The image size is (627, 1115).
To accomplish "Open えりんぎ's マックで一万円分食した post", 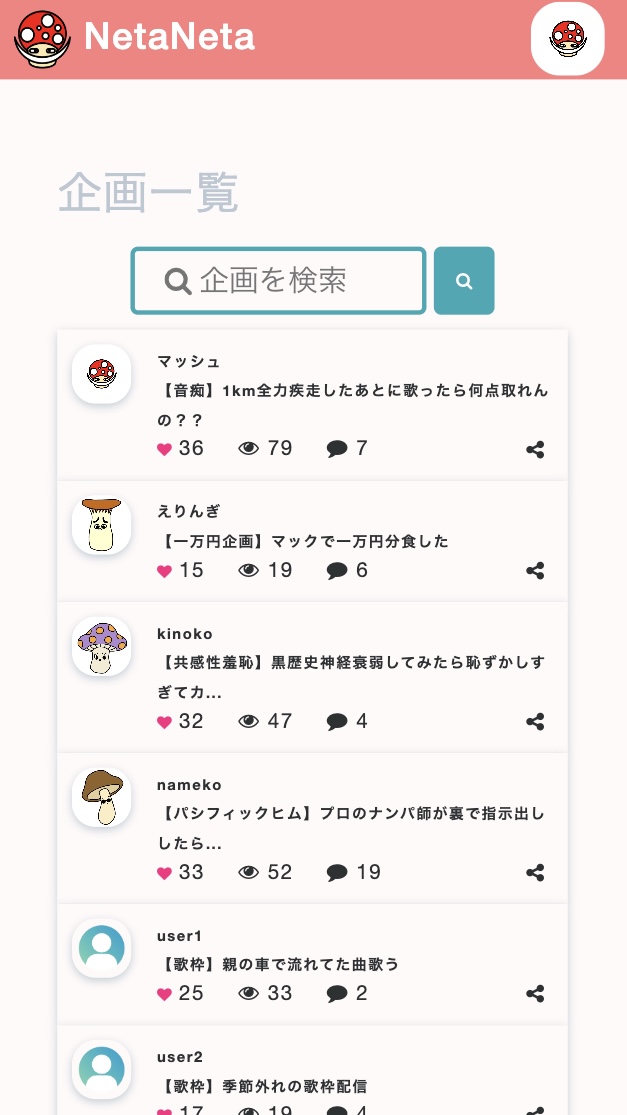I will [x=304, y=541].
